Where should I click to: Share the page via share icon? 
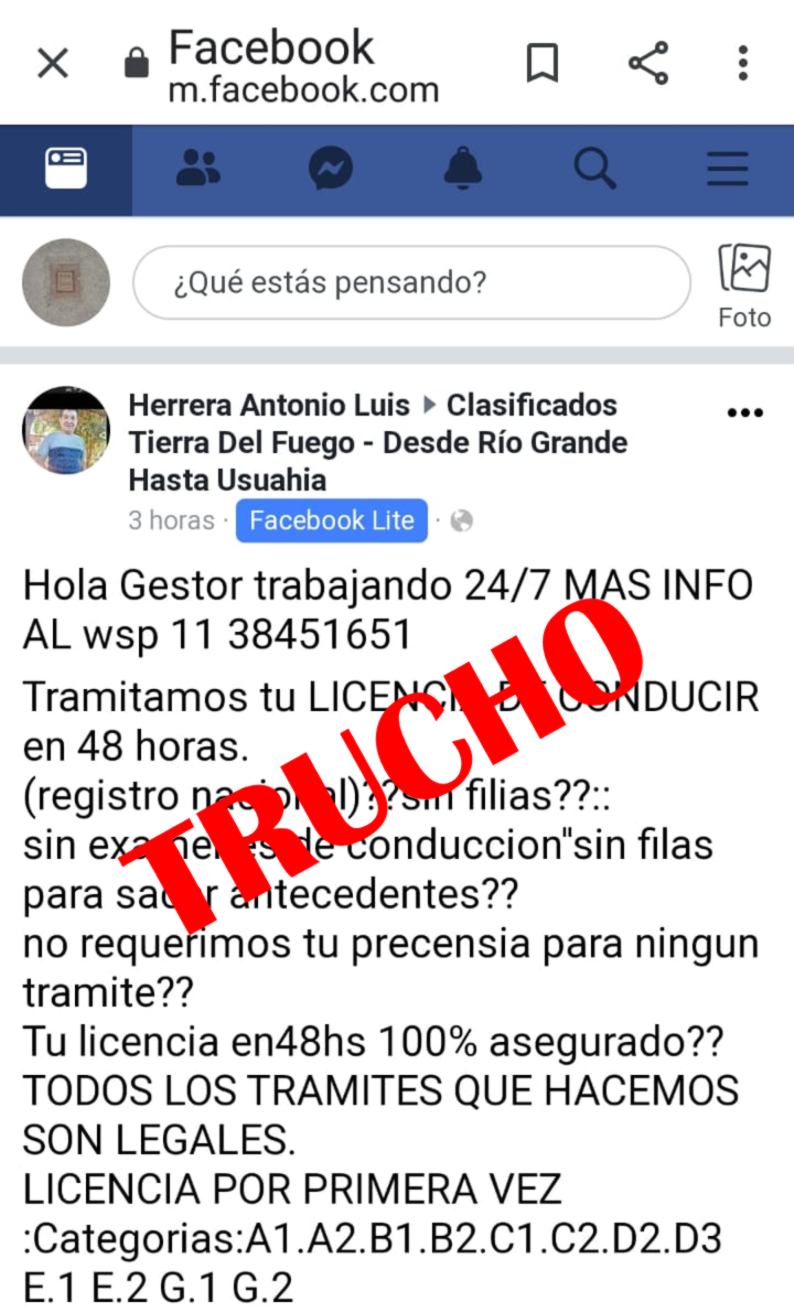(648, 63)
